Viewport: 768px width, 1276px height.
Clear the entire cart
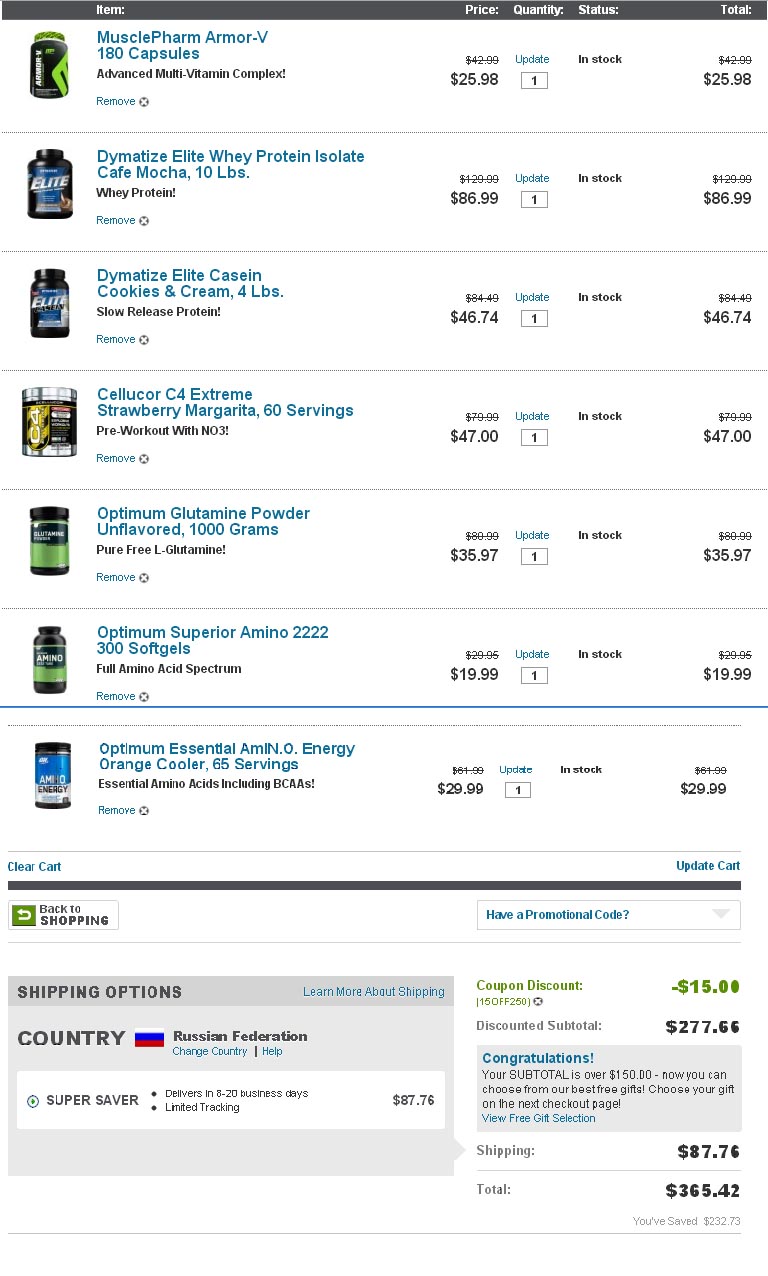tap(34, 867)
